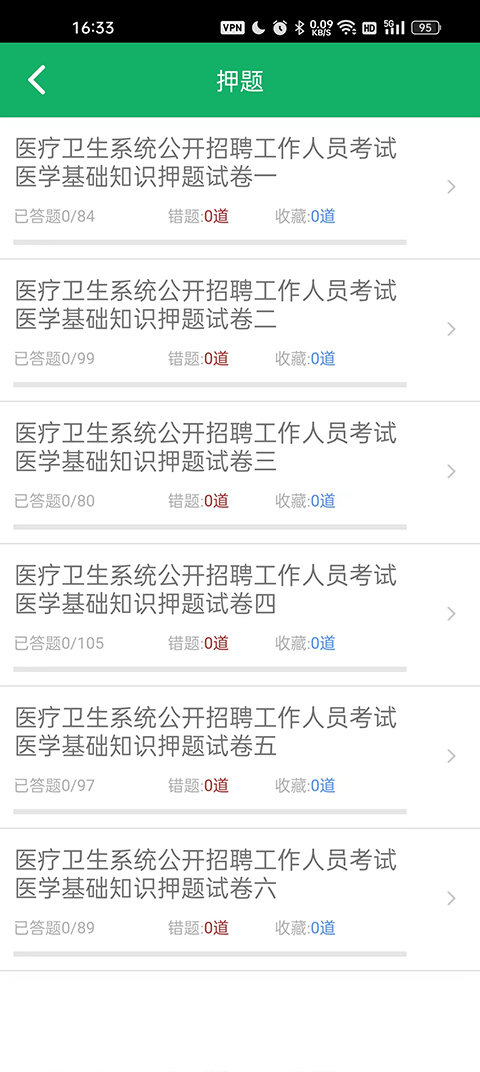The width and height of the screenshot is (480, 1072).
Task: Tap the 押题试卷六 row
Action: click(240, 899)
